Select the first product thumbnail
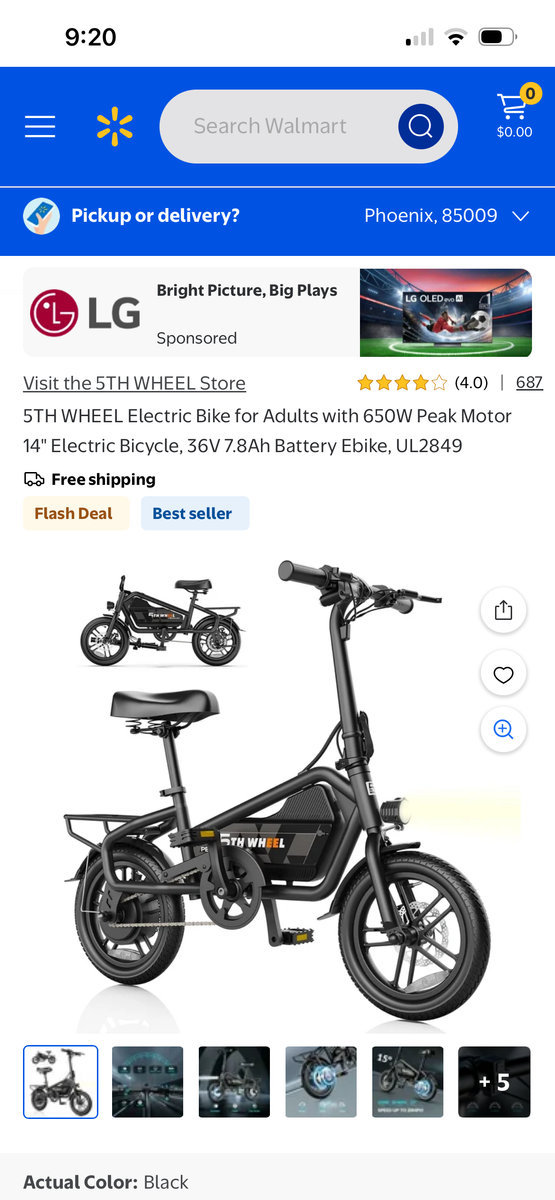555x1200 pixels. point(61,1082)
